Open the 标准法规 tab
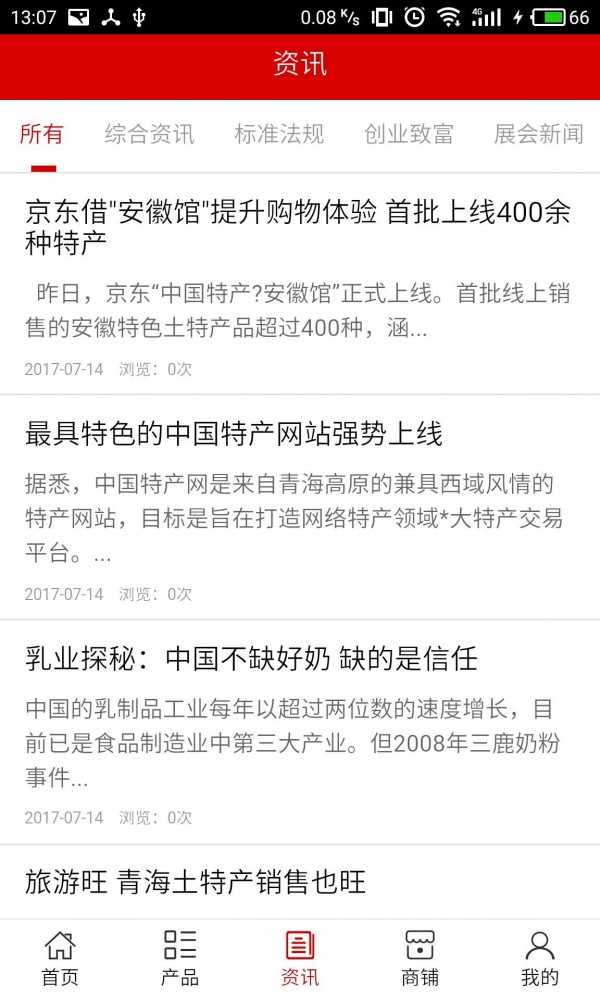Screen dimensions: 600x1000 click(x=279, y=134)
